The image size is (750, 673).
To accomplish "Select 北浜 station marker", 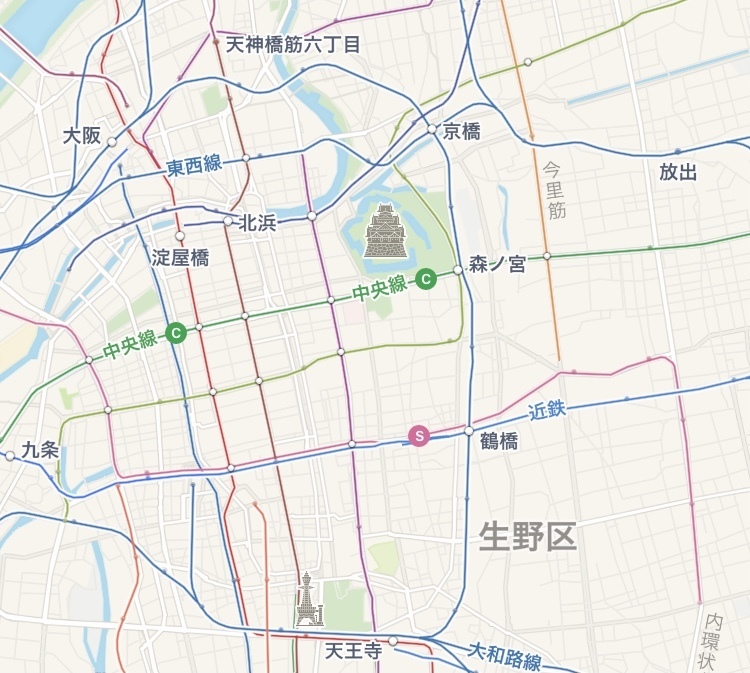I will point(228,221).
